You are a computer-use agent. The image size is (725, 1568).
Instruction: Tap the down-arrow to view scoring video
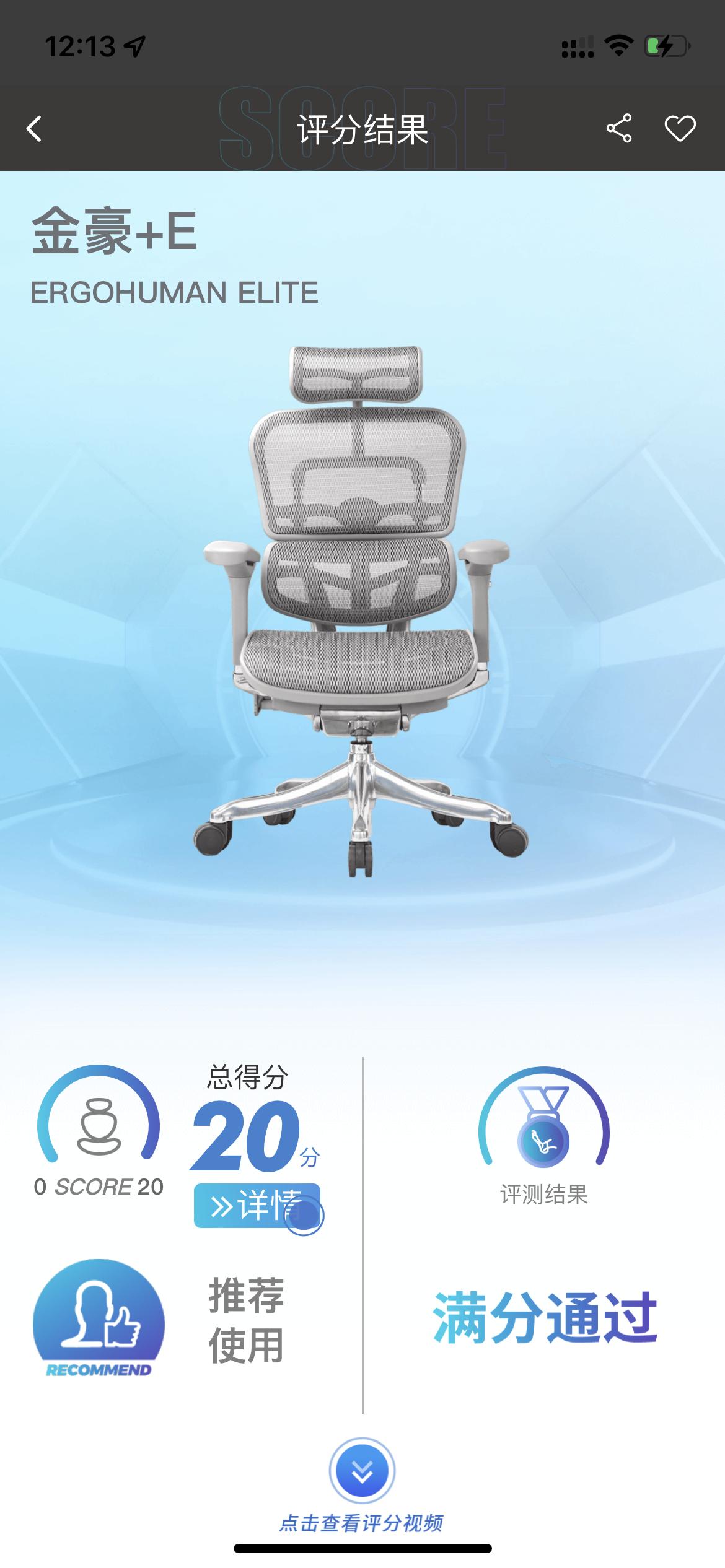[x=362, y=1471]
